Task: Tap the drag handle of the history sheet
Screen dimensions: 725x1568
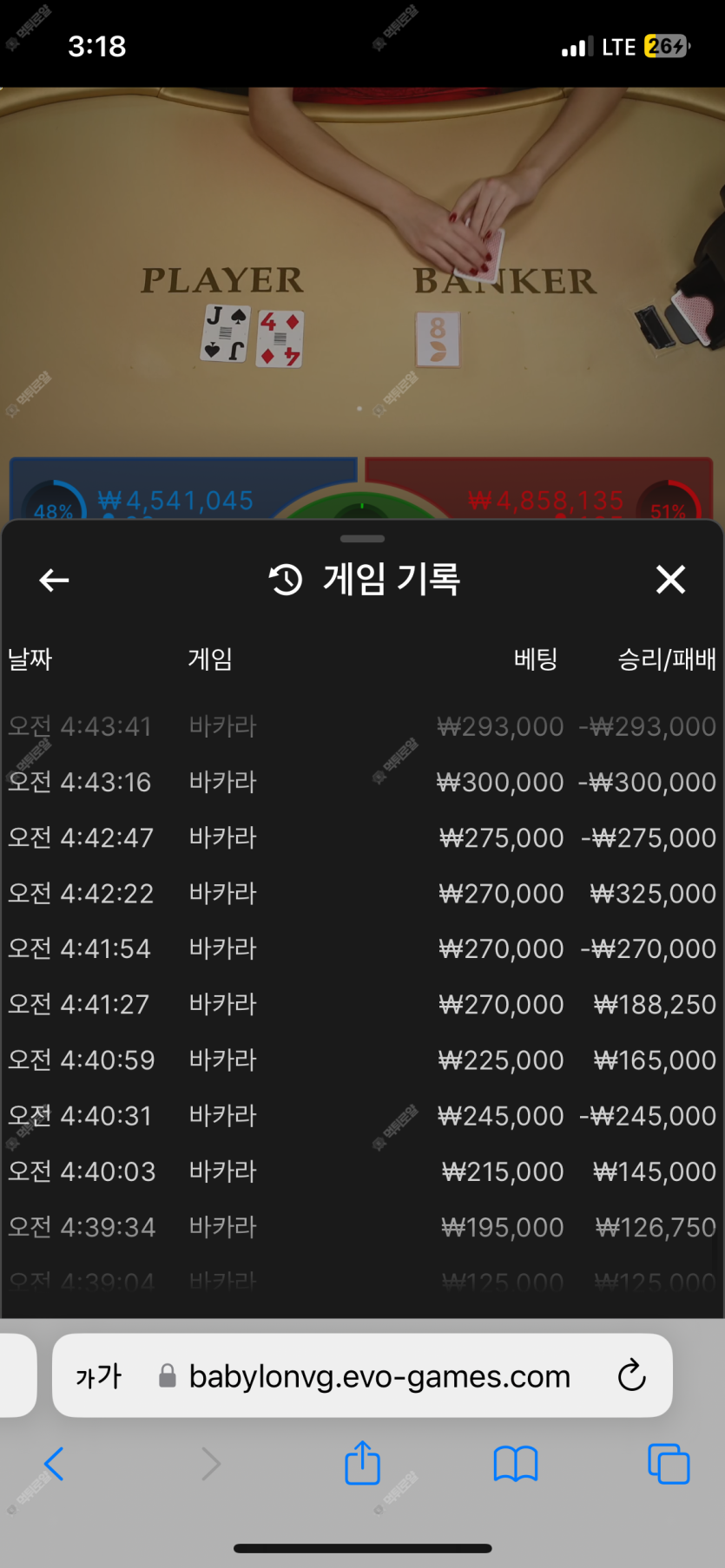Action: click(362, 539)
